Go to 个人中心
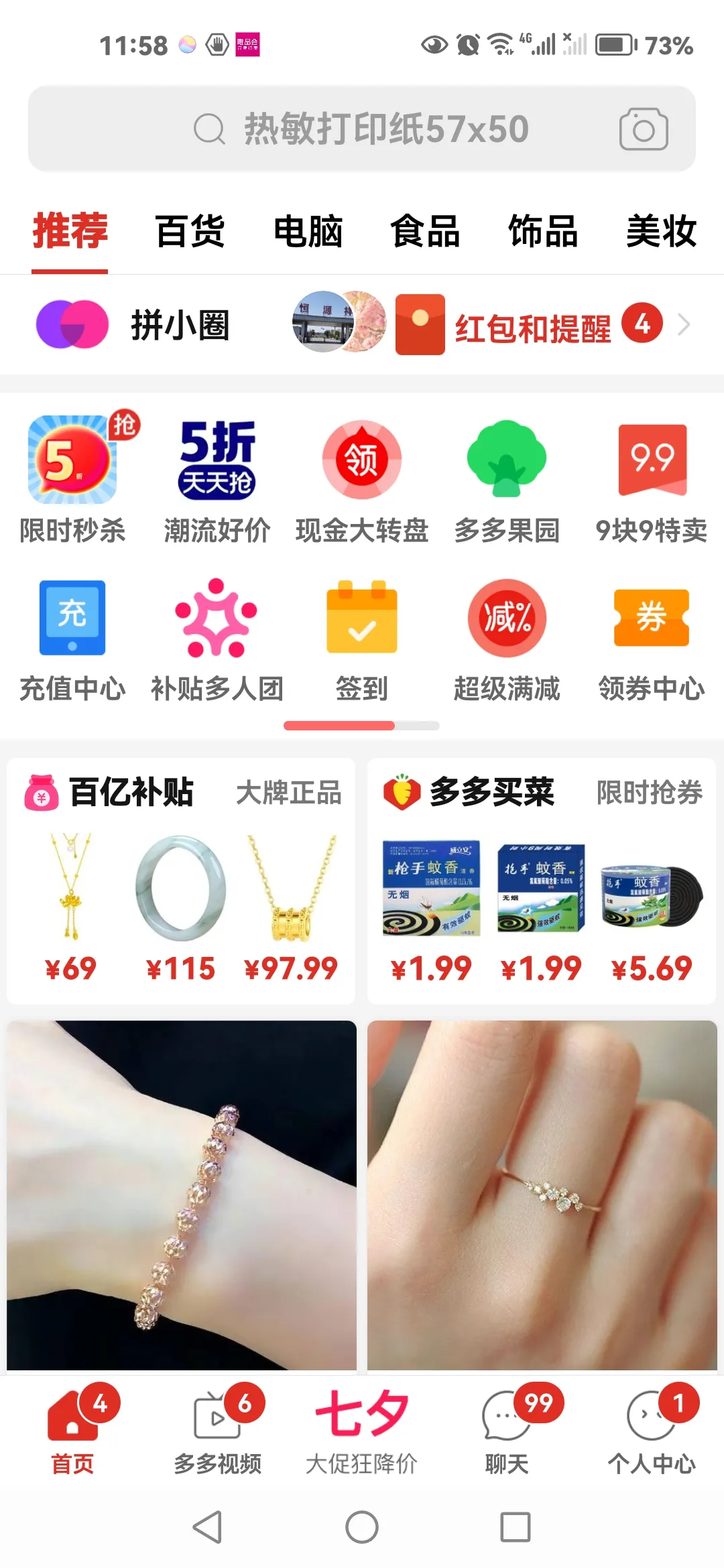Image resolution: width=724 pixels, height=1568 pixels. coord(652,1429)
